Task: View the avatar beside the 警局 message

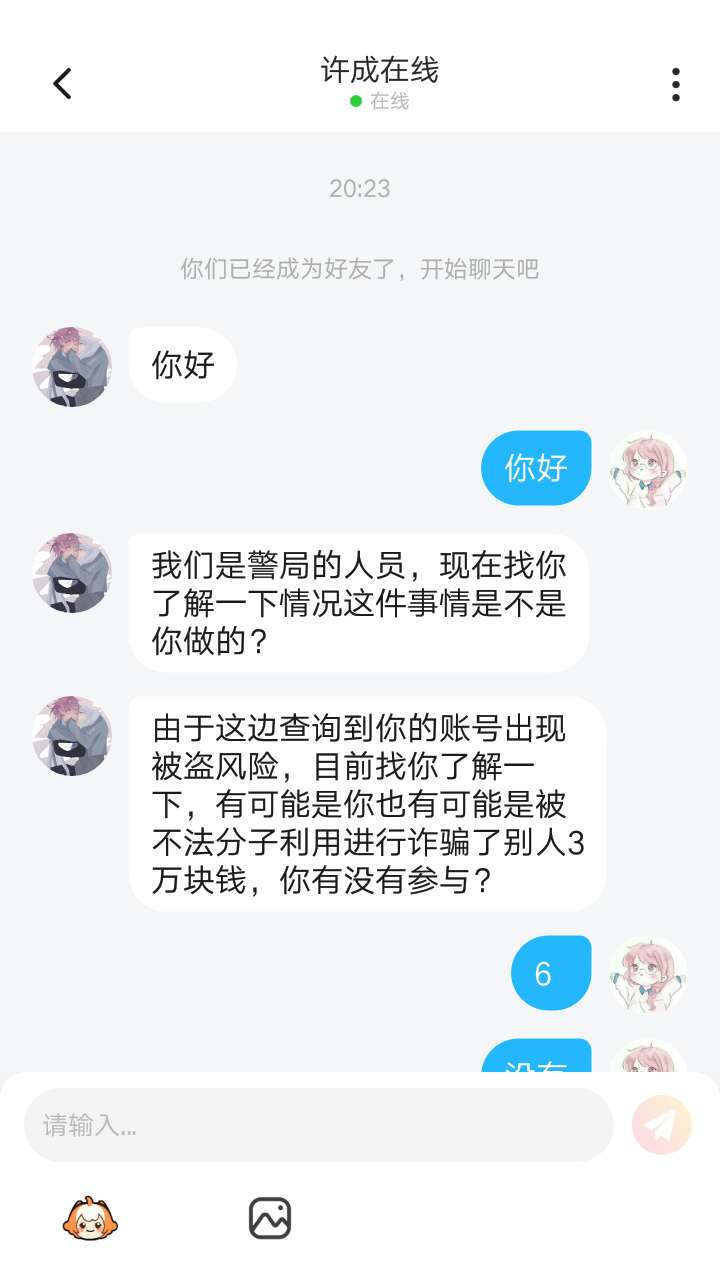Action: 72,572
